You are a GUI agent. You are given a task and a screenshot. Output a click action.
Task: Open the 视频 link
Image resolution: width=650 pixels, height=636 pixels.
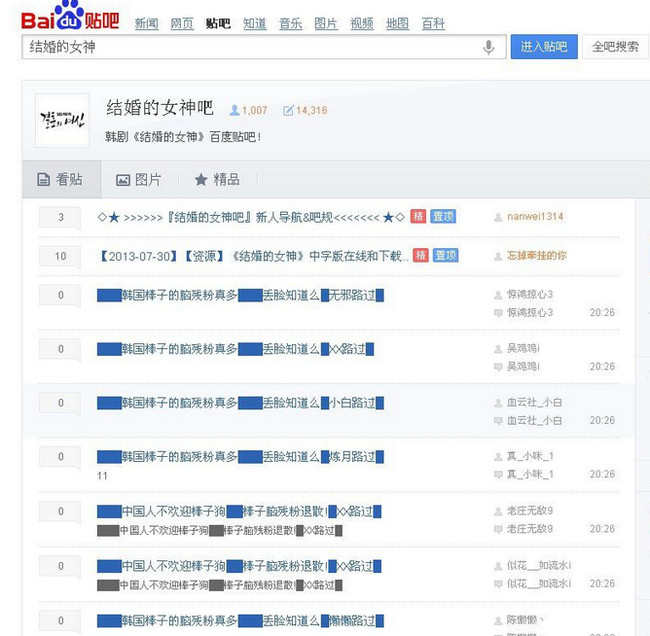point(362,24)
